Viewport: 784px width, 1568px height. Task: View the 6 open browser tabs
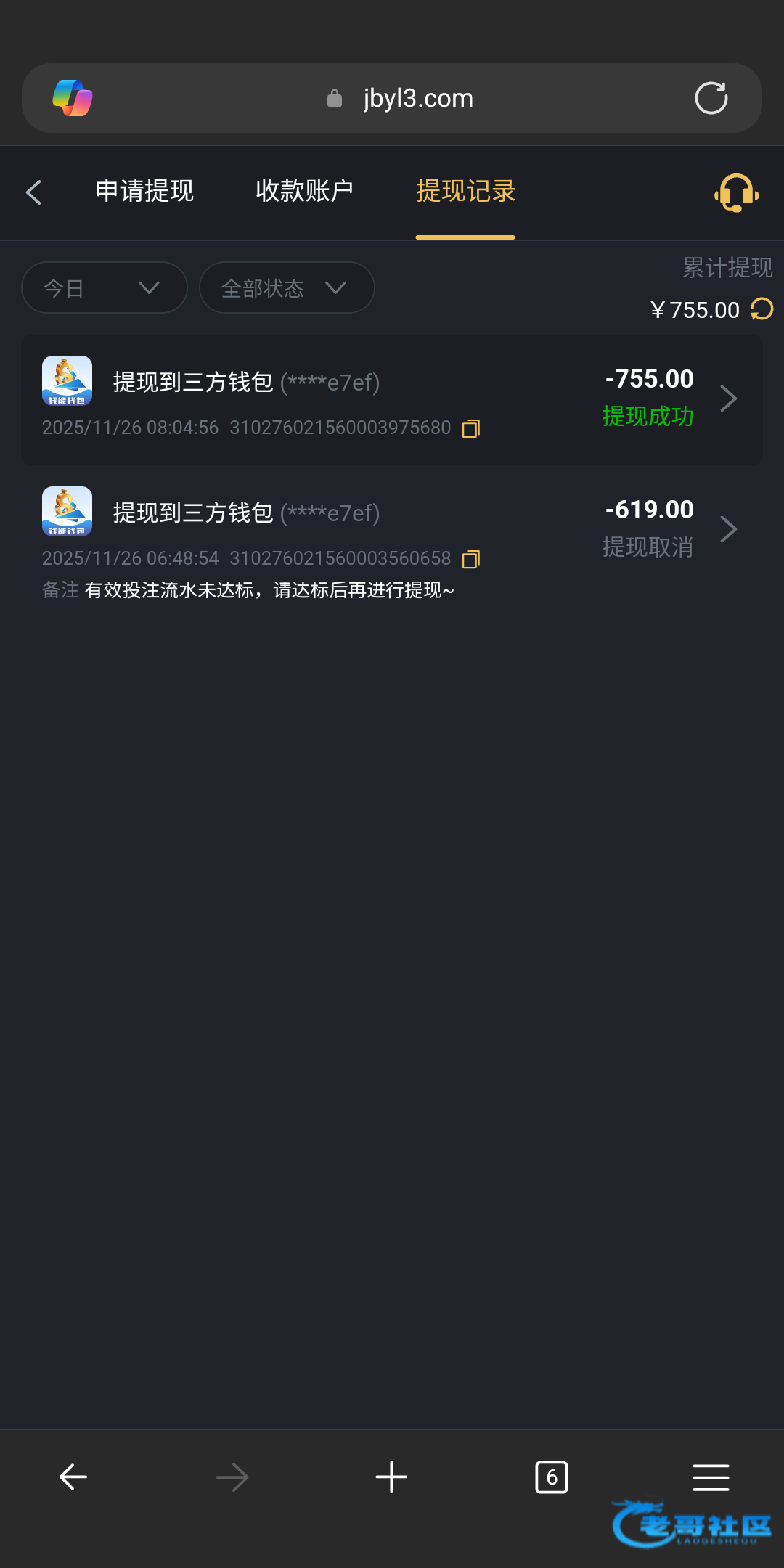[551, 1477]
